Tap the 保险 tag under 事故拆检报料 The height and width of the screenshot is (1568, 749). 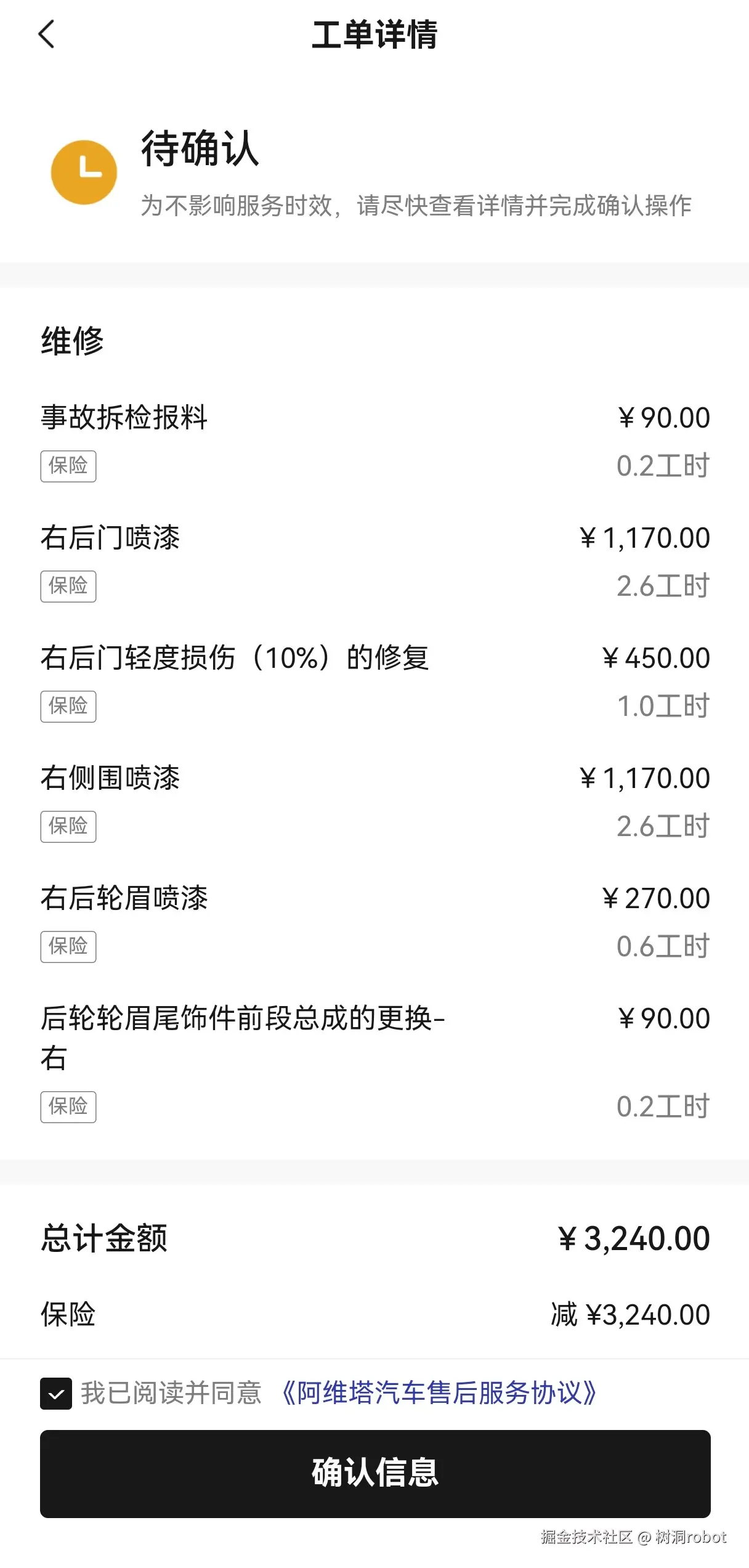[68, 466]
